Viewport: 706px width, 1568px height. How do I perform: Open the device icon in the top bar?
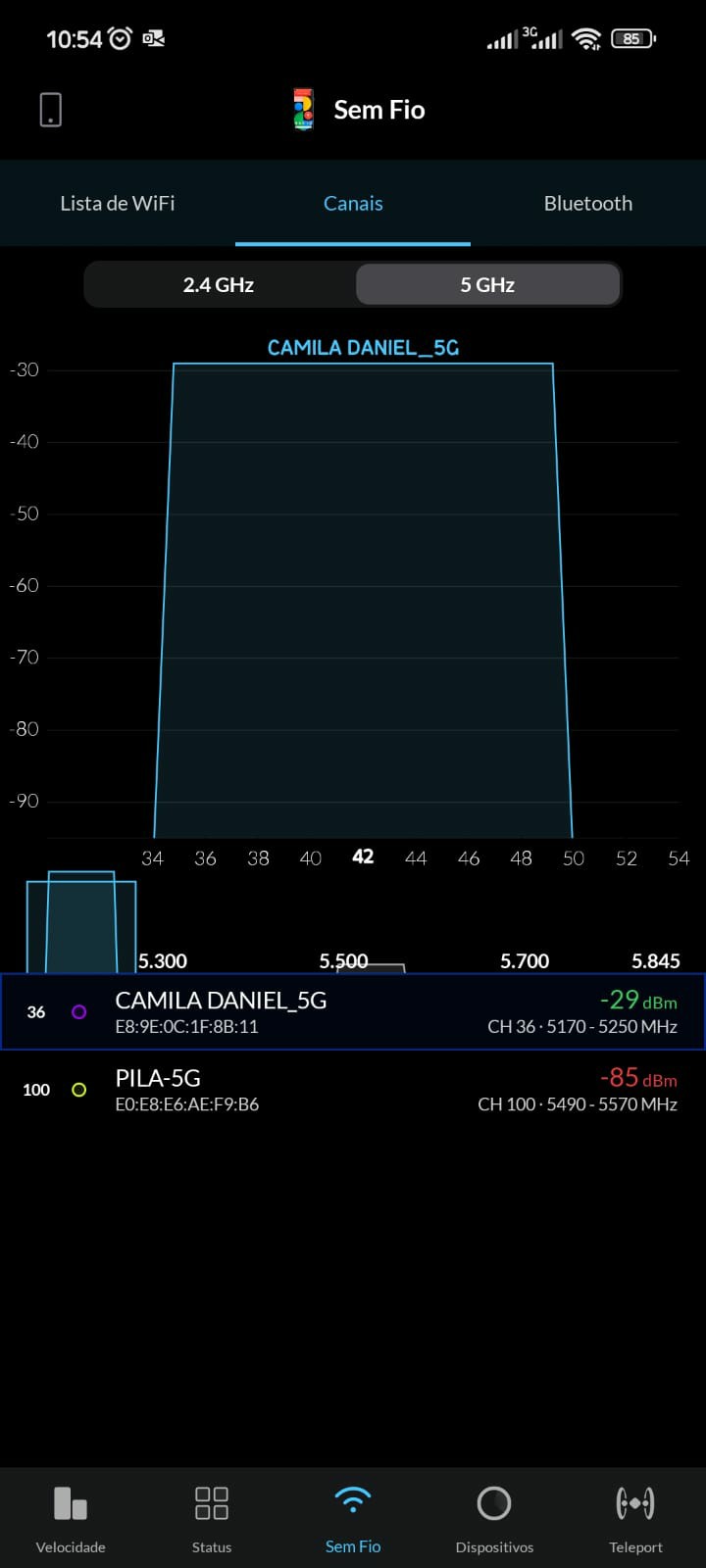click(x=51, y=110)
